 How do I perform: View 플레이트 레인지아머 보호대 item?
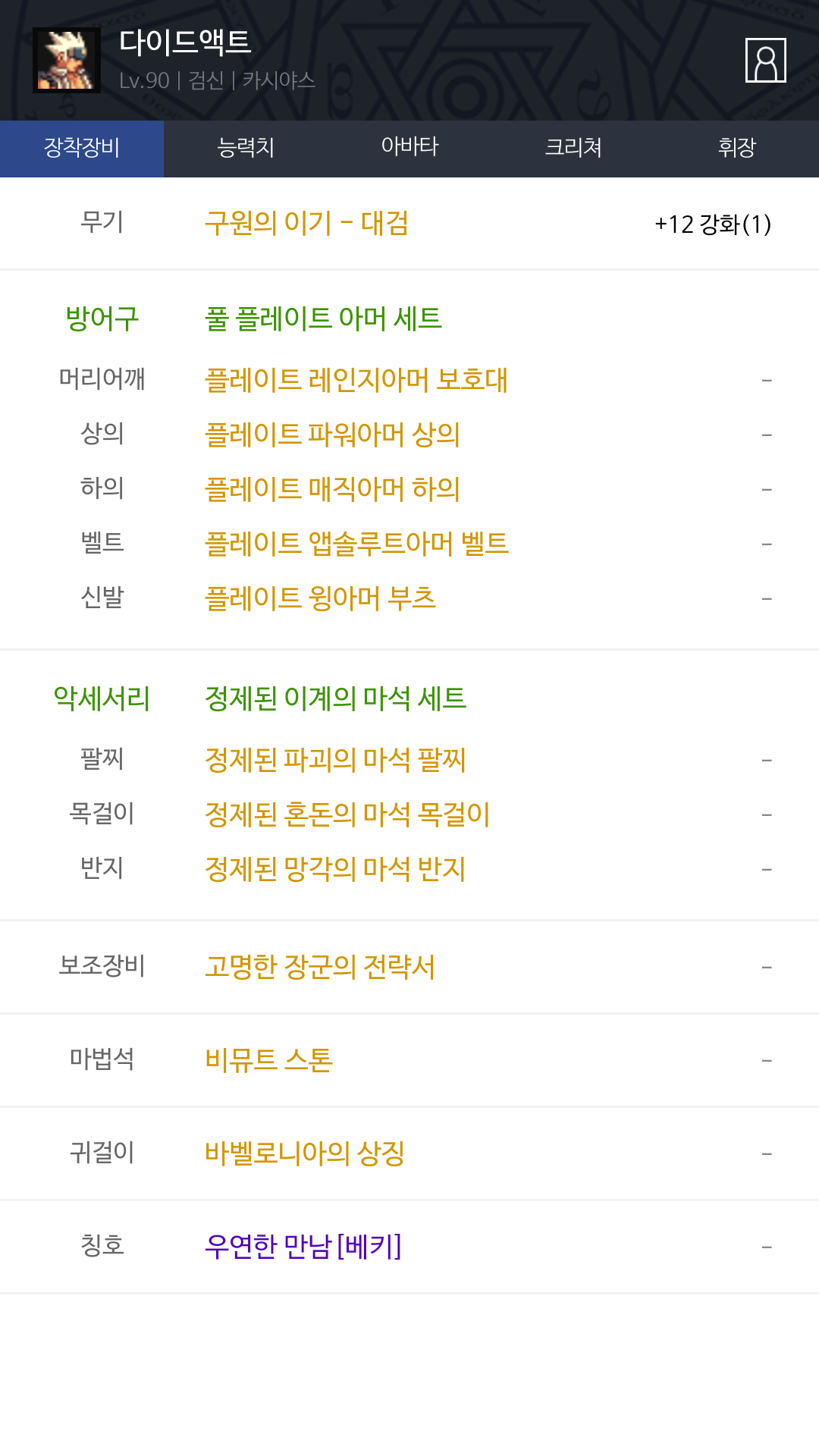(356, 380)
